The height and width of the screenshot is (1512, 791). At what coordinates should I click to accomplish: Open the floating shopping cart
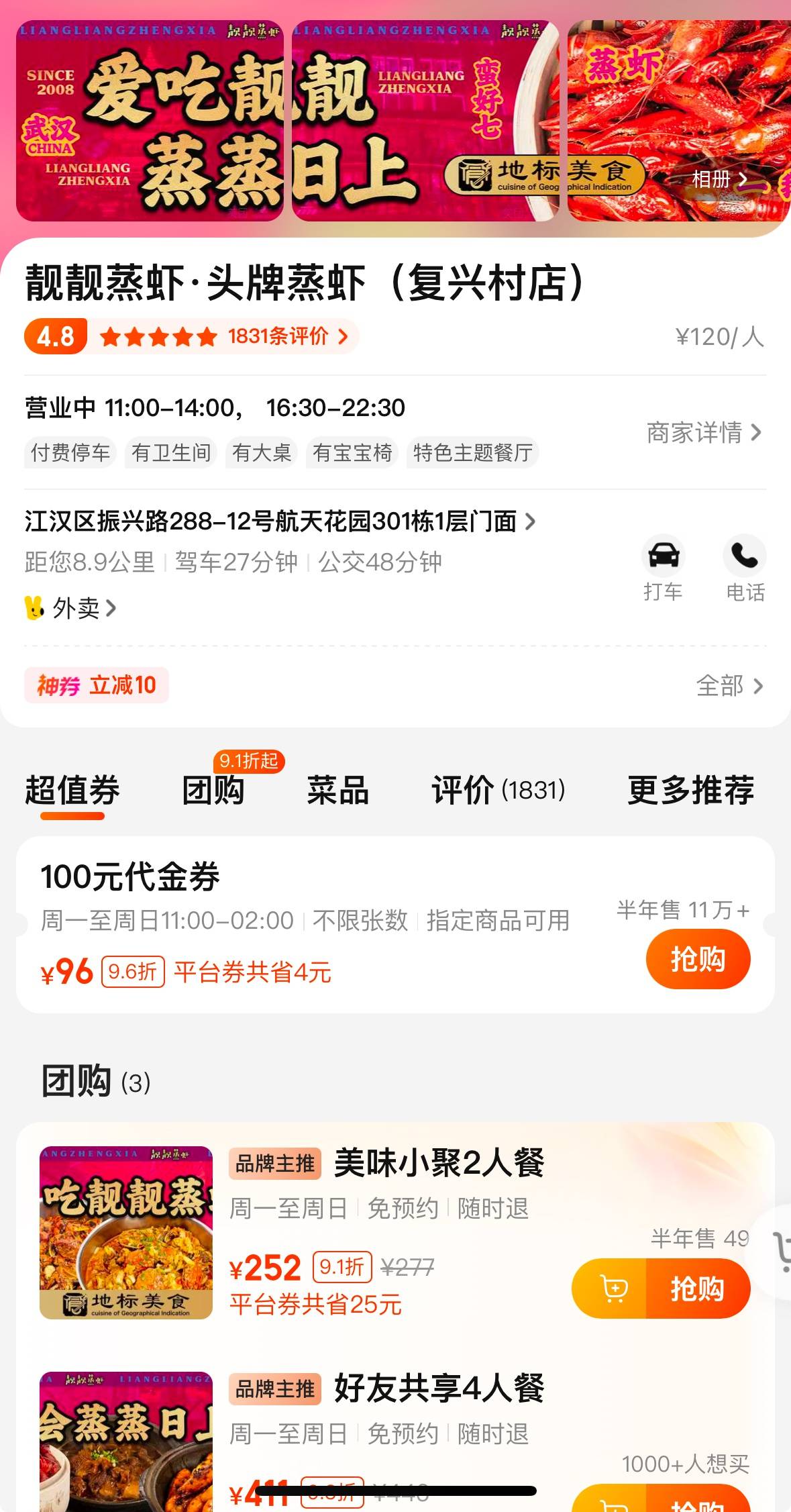778,1252
